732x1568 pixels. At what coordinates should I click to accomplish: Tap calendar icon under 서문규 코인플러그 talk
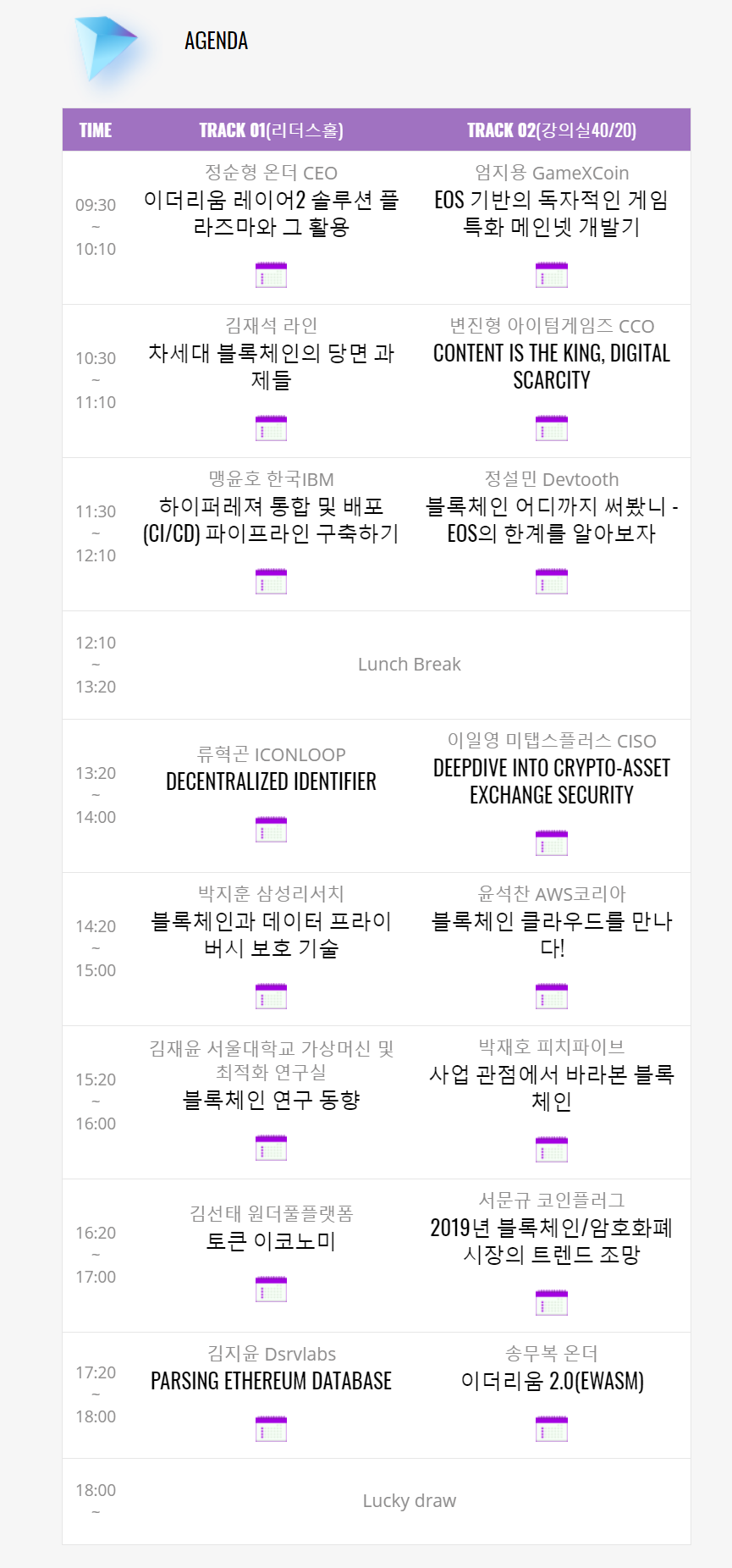tap(552, 1303)
